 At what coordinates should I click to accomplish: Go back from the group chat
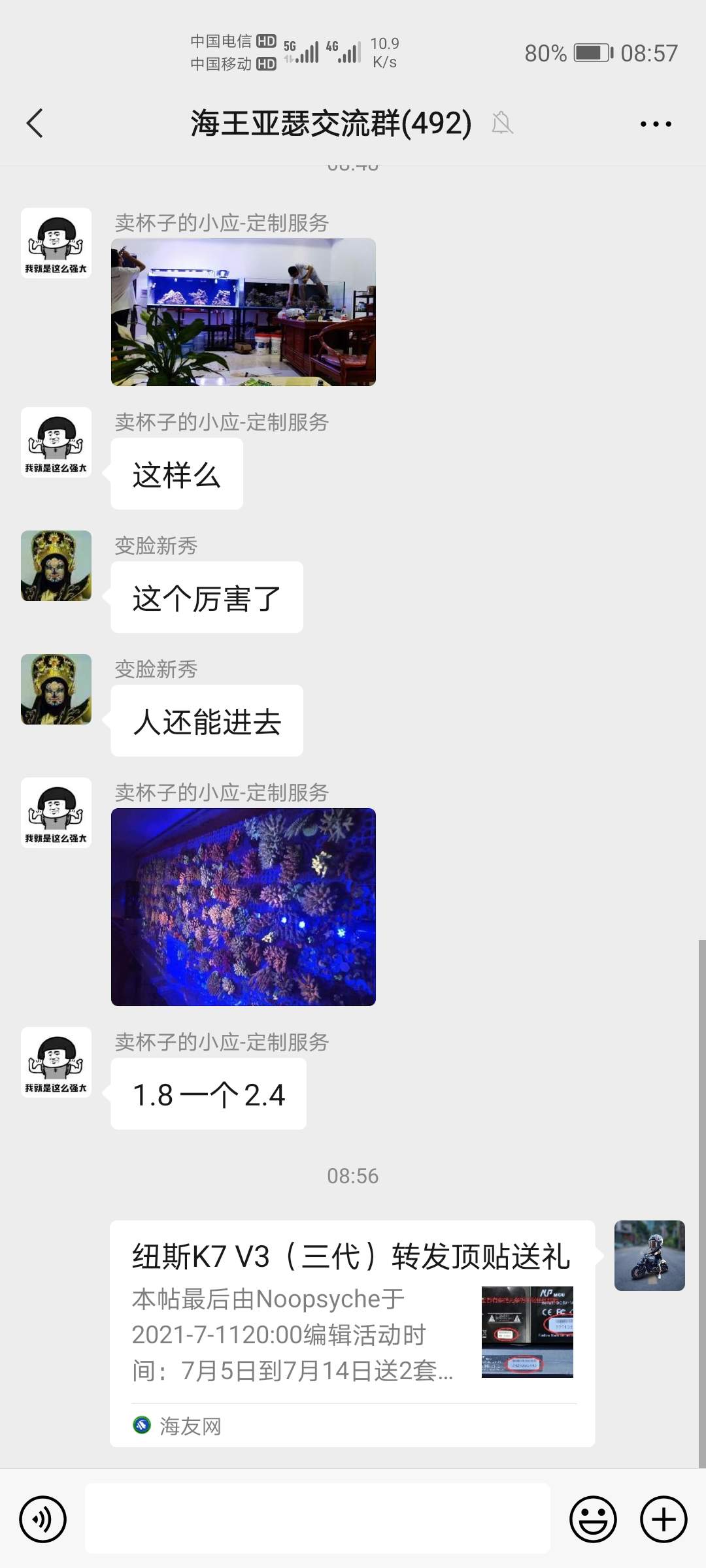(35, 123)
